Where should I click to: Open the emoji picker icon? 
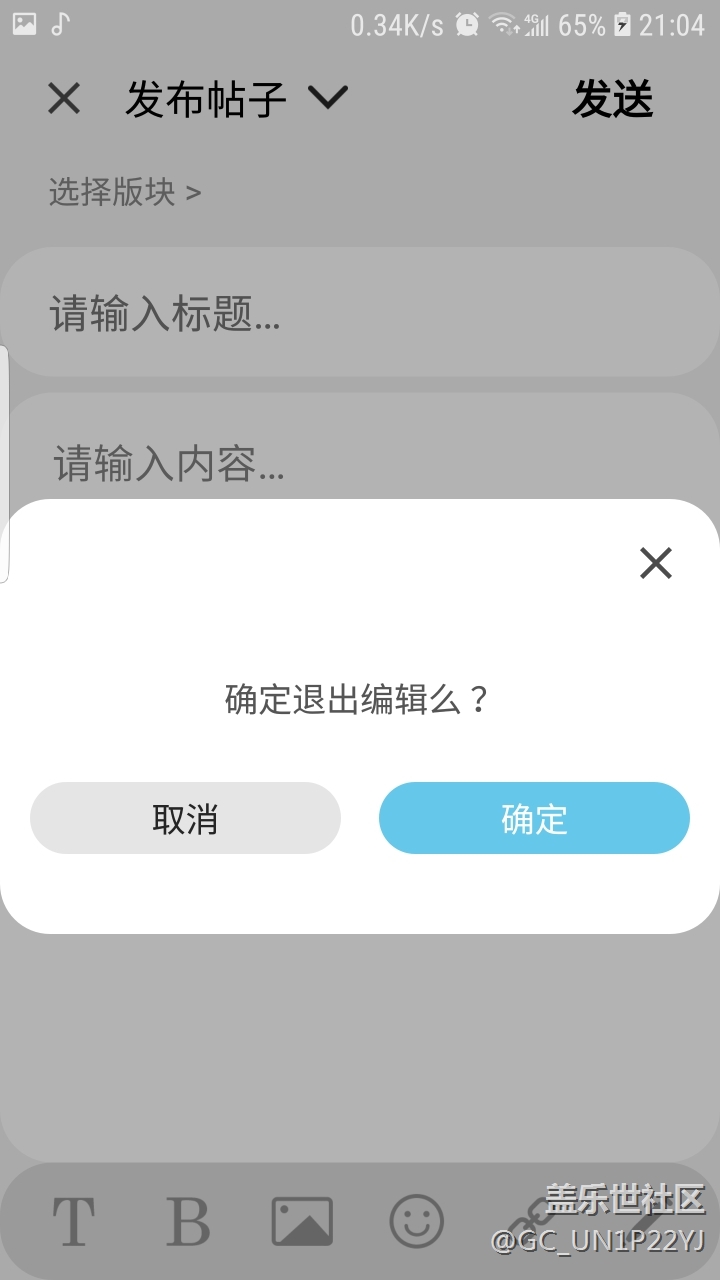point(417,1221)
